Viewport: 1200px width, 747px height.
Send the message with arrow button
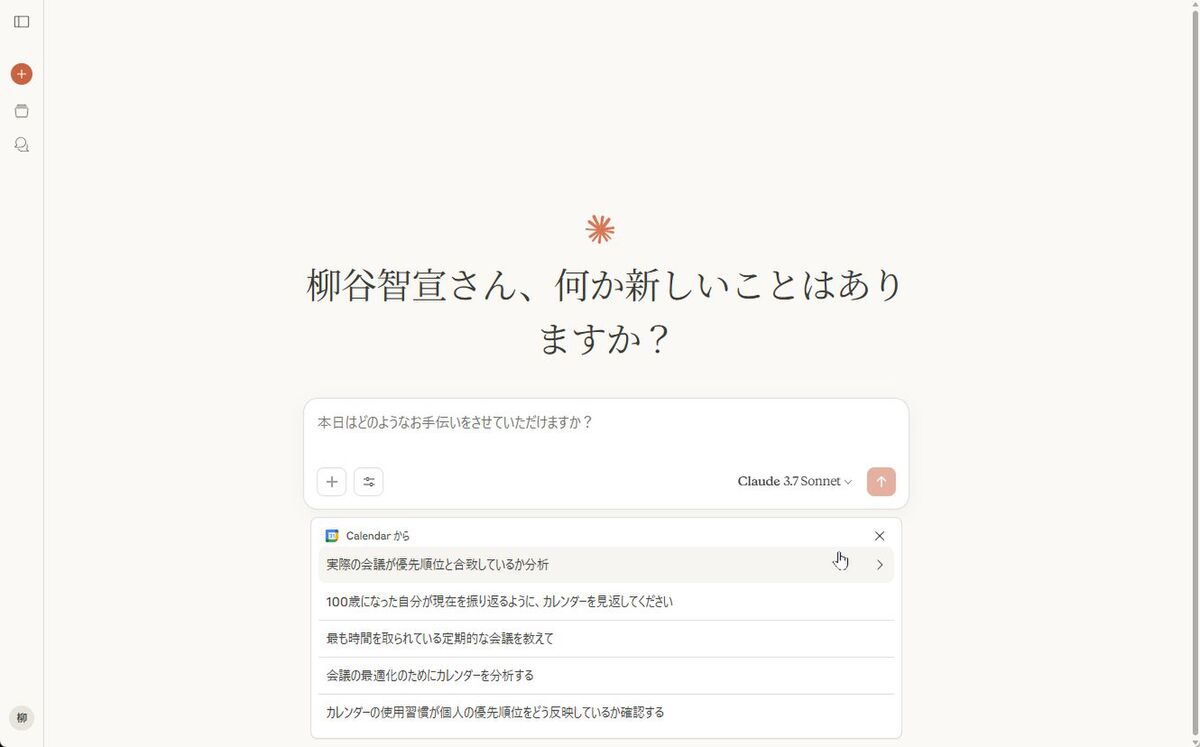click(881, 482)
